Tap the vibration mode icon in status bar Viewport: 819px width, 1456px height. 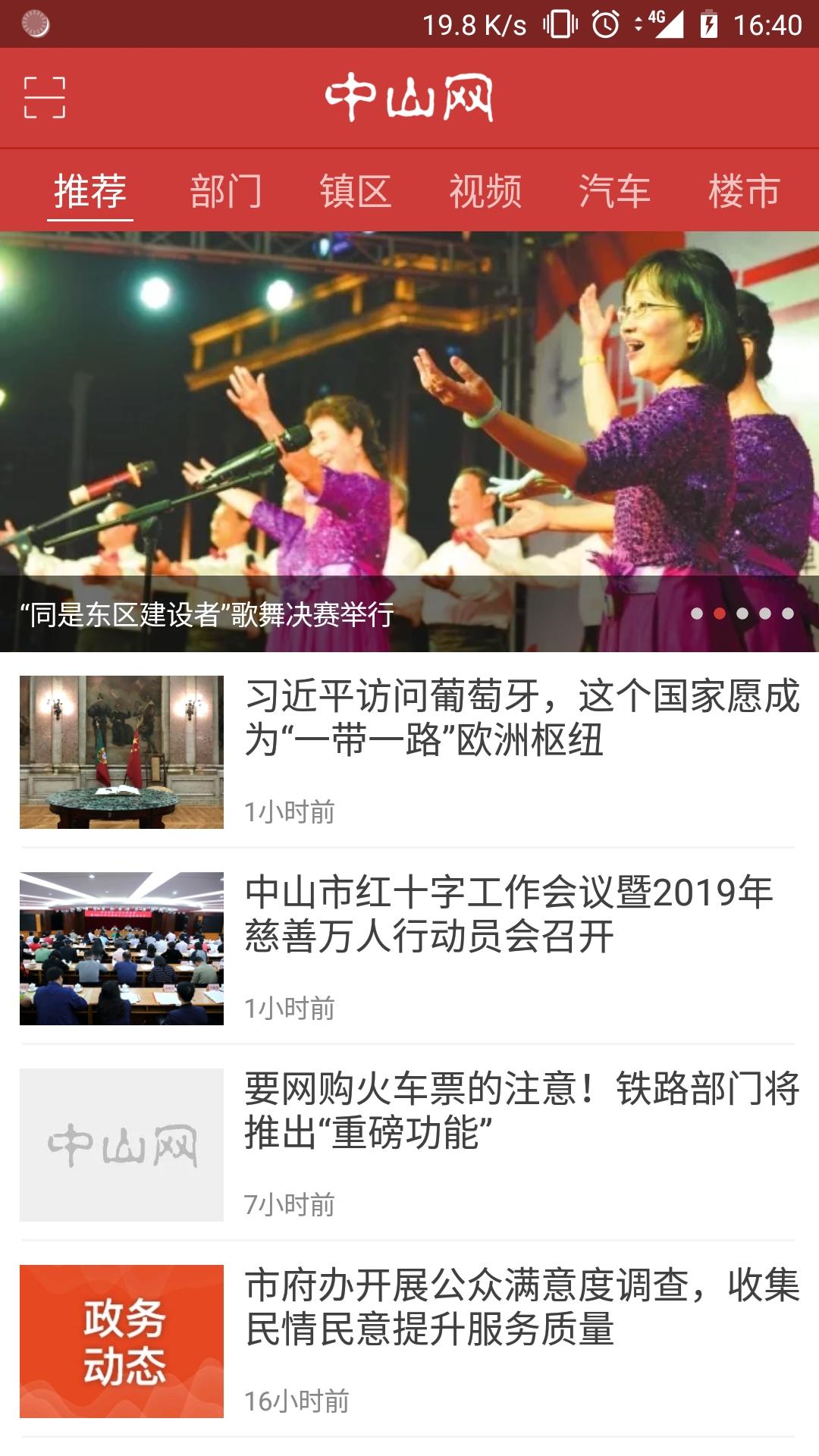click(x=561, y=23)
